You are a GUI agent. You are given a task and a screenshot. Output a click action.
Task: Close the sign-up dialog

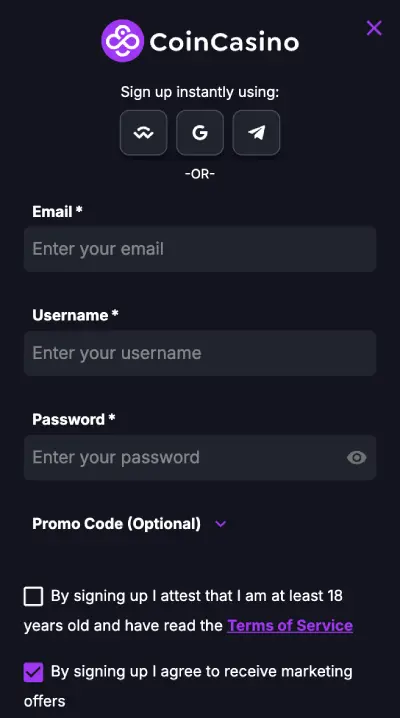tap(374, 28)
